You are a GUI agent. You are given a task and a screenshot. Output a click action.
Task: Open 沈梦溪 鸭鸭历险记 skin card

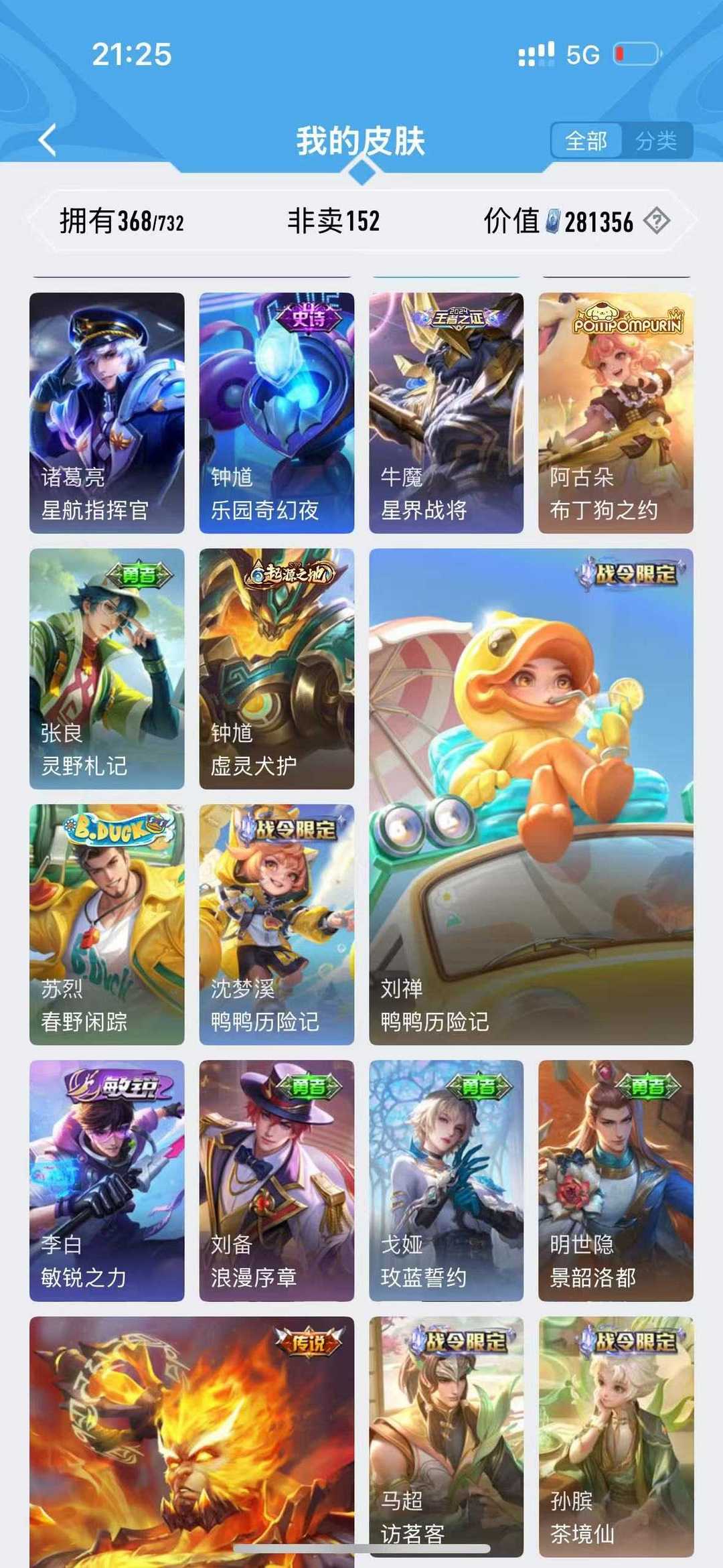276,924
